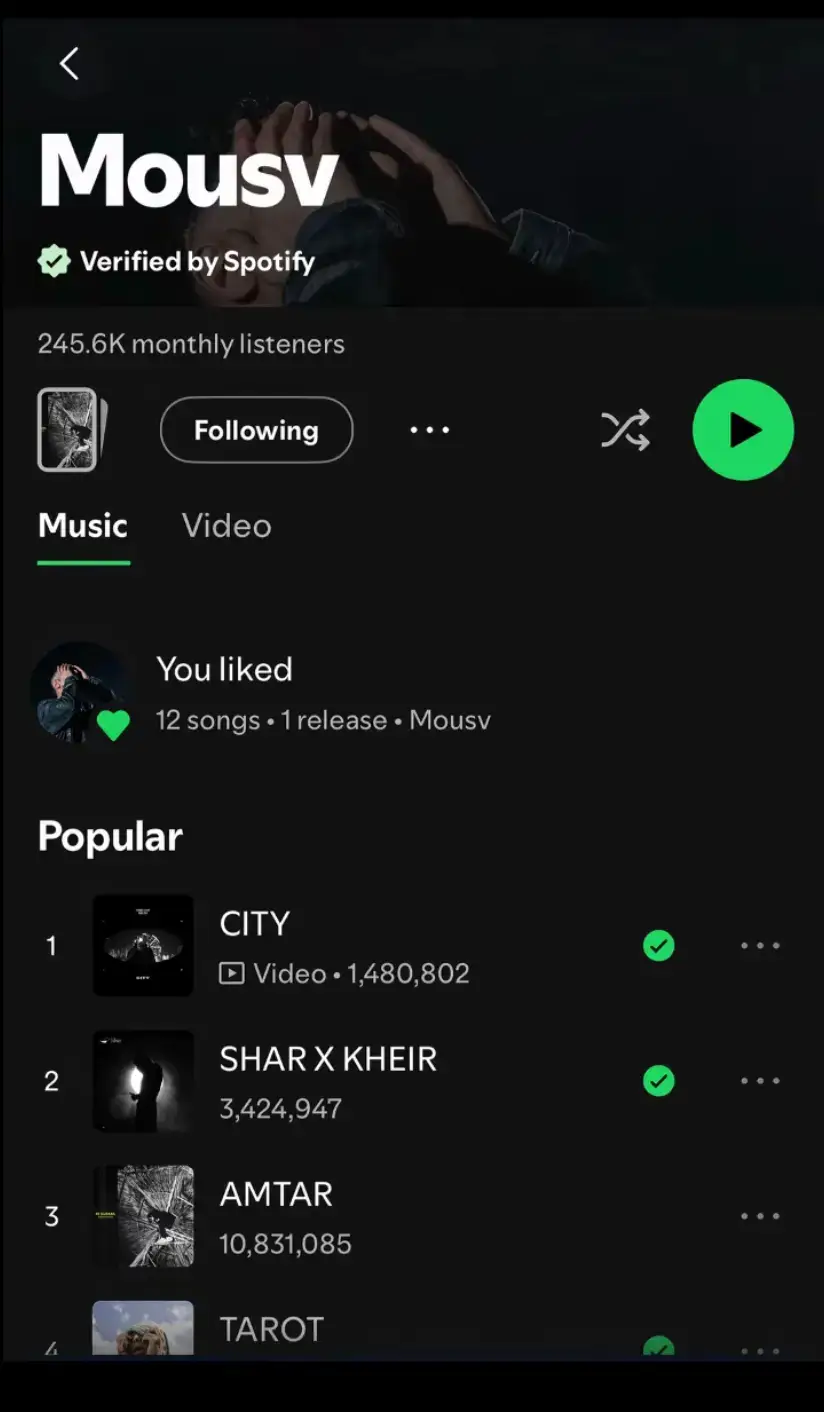Open more options for SHAR X KHEIR
Viewport: 824px width, 1412px height.
[x=760, y=1081]
